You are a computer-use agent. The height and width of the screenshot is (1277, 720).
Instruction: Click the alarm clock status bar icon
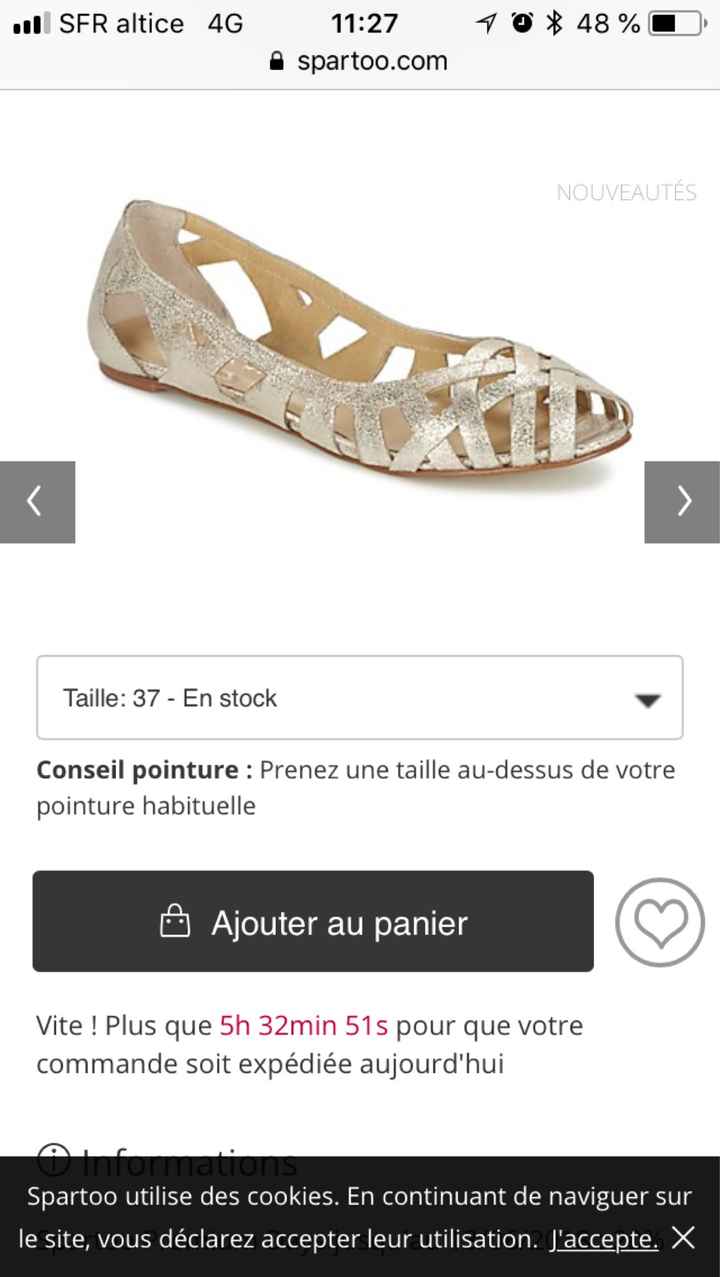[x=521, y=22]
